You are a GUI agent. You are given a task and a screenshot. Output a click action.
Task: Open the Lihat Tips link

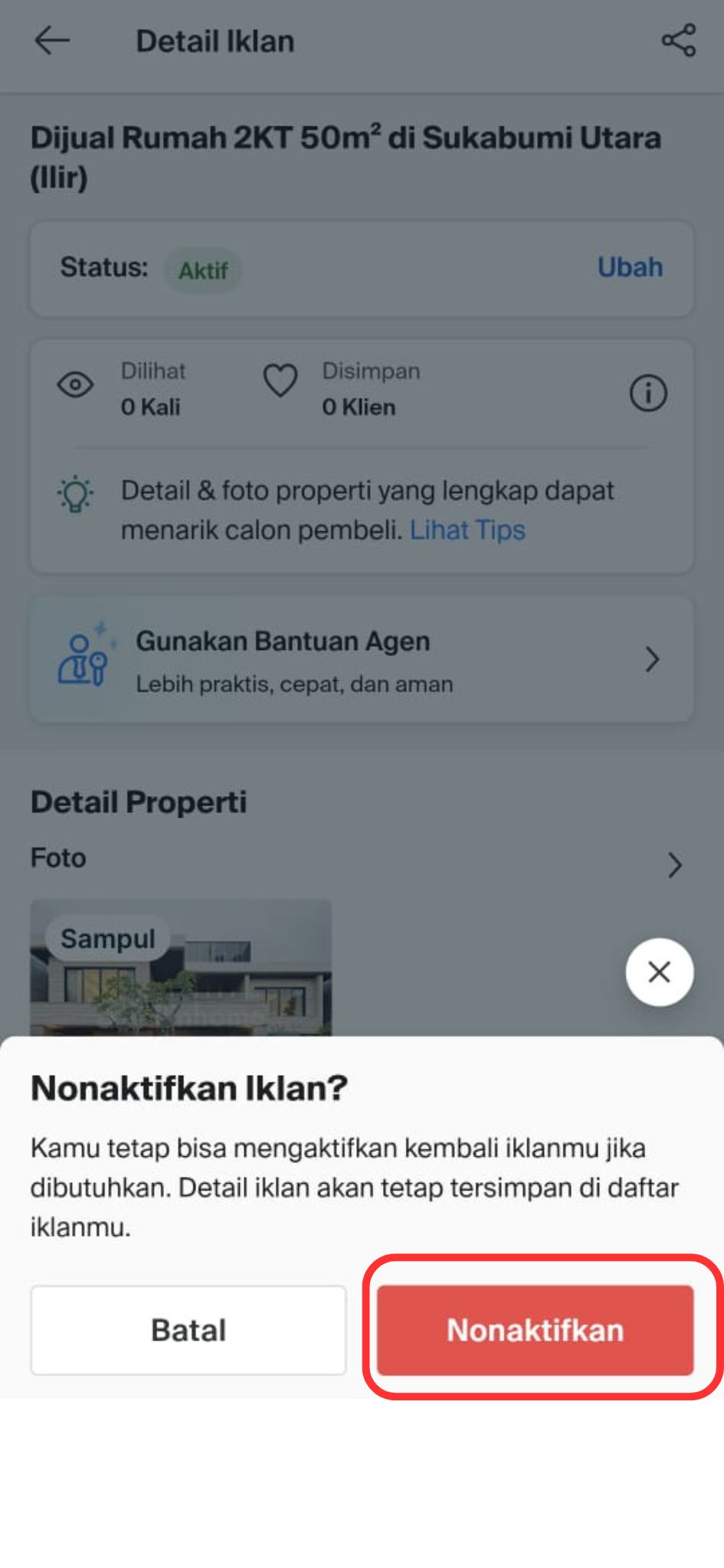[x=467, y=530]
